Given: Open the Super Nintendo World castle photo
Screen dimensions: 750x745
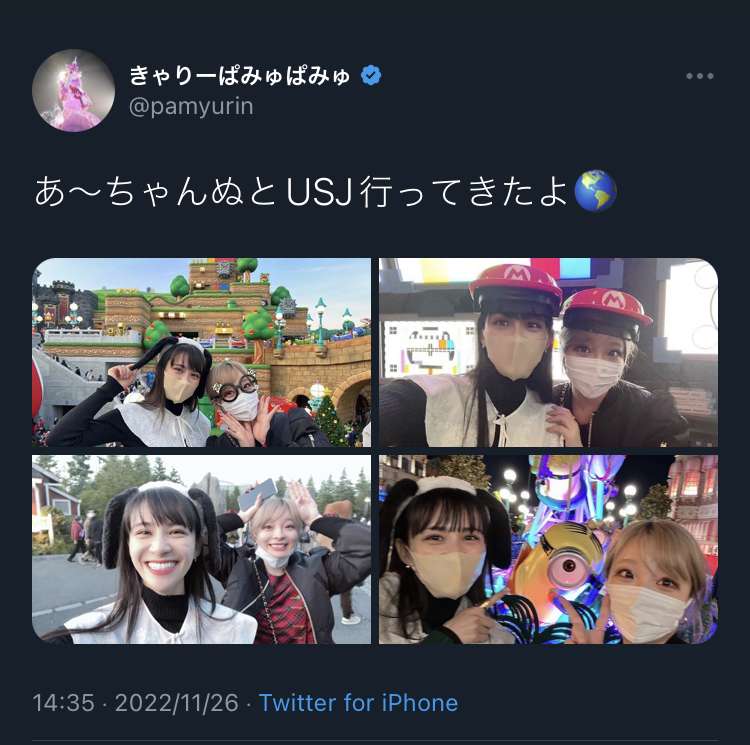Looking at the screenshot, I should [202, 352].
